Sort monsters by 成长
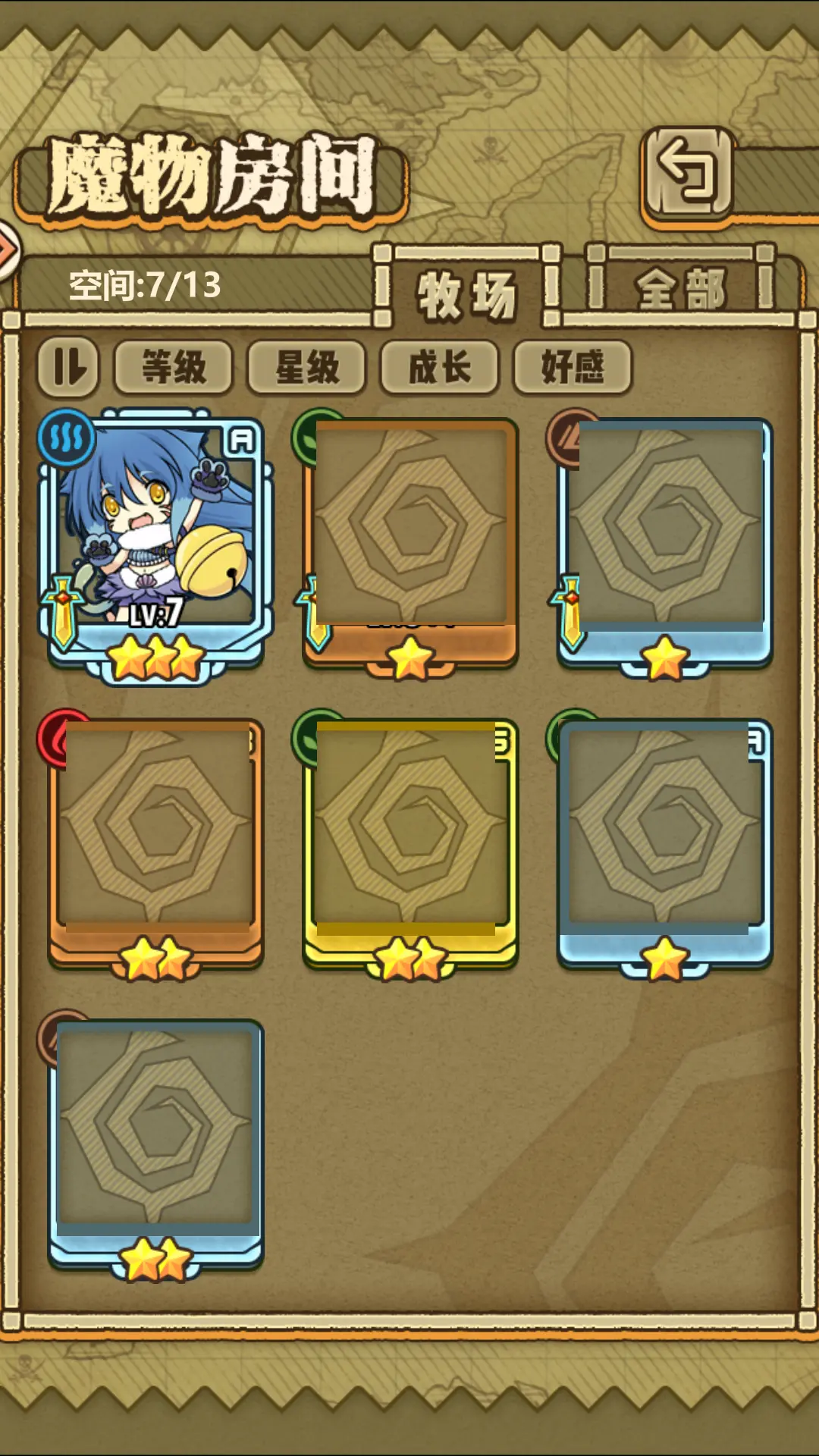819x1456 pixels. pyautogui.click(x=439, y=368)
